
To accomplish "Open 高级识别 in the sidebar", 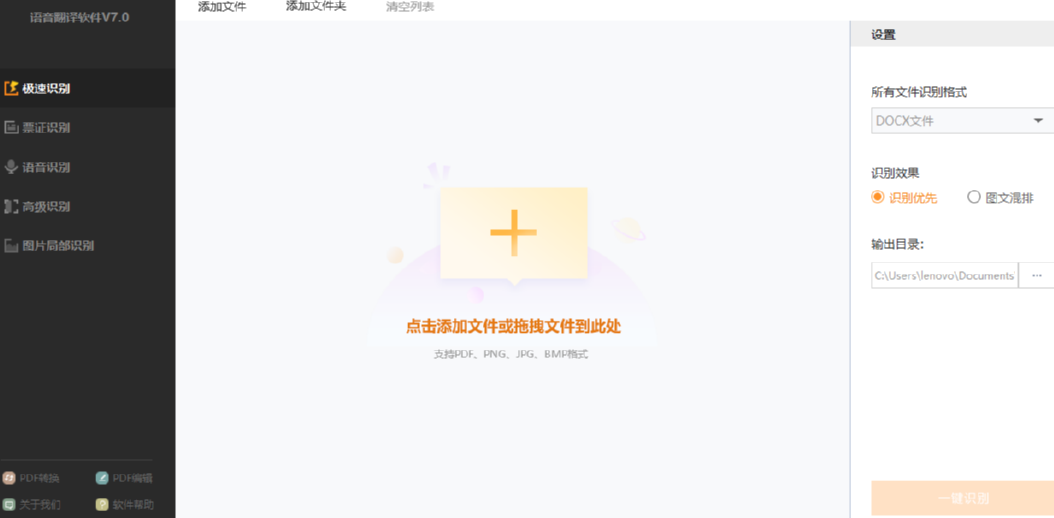I will (x=46, y=206).
